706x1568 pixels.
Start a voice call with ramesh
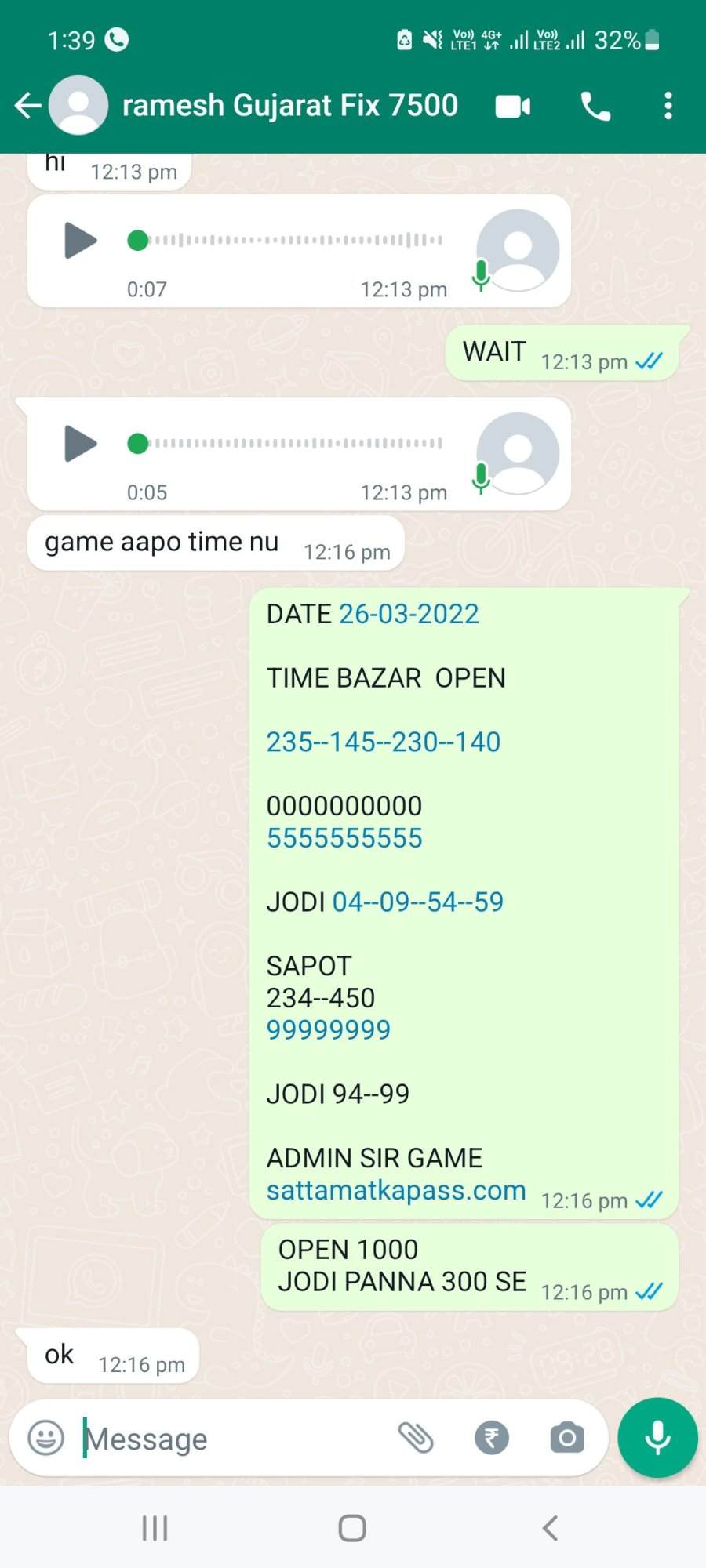coord(595,106)
